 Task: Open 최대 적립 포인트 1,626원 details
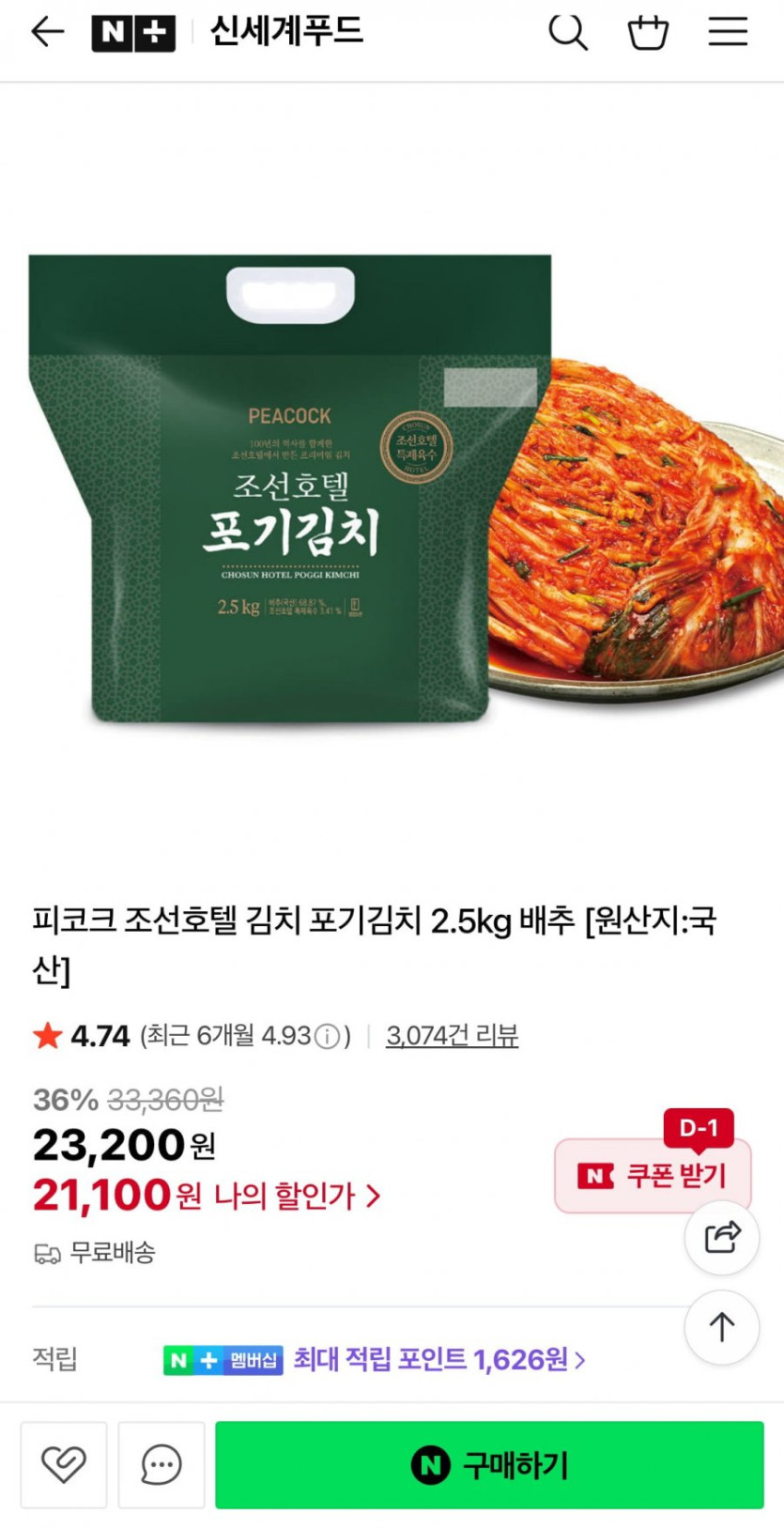(x=438, y=1359)
